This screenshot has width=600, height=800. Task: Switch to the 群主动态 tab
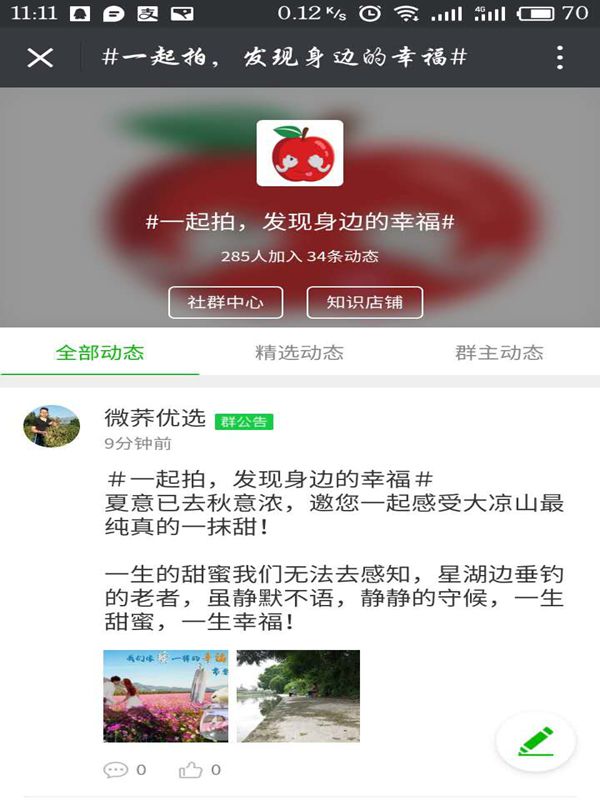click(499, 352)
